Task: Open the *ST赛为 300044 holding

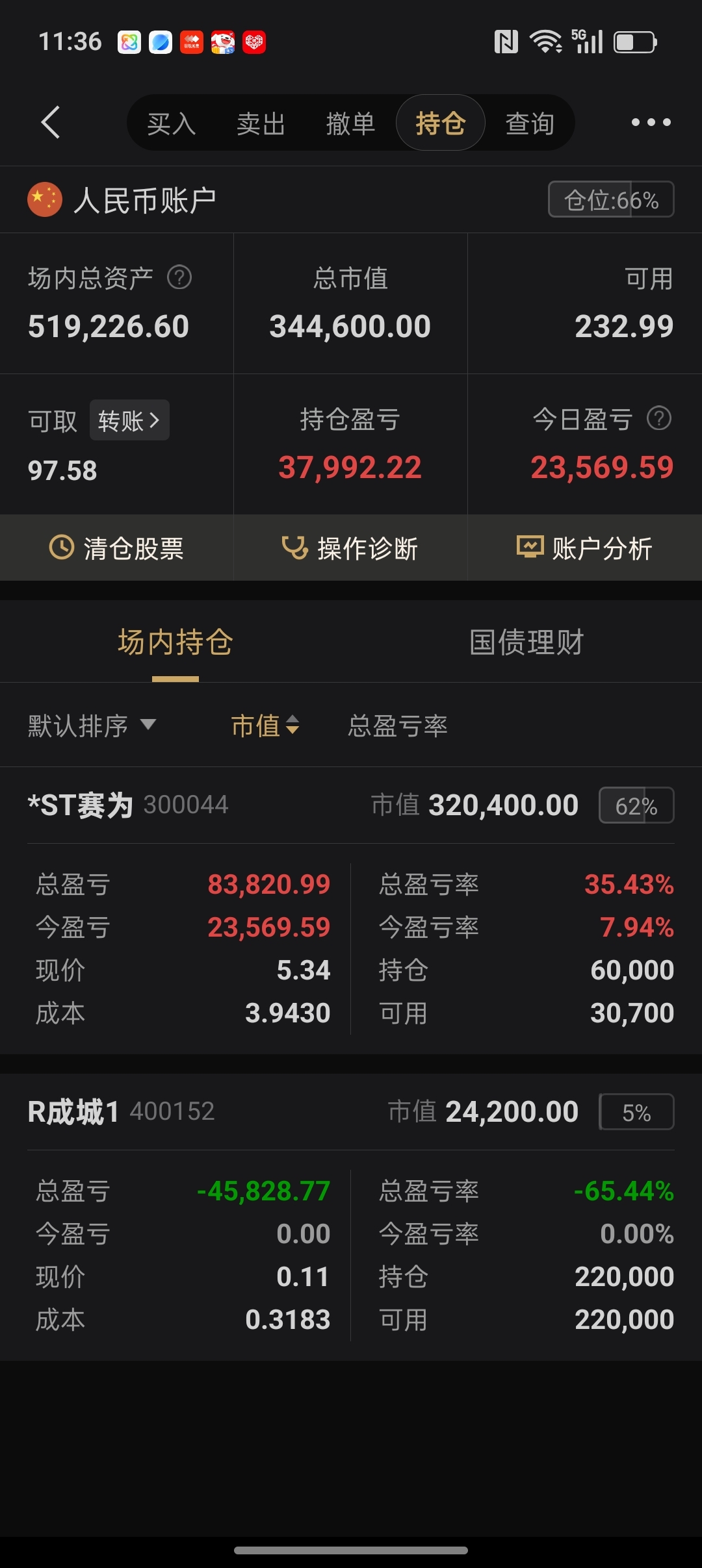Action: pyautogui.click(x=351, y=911)
